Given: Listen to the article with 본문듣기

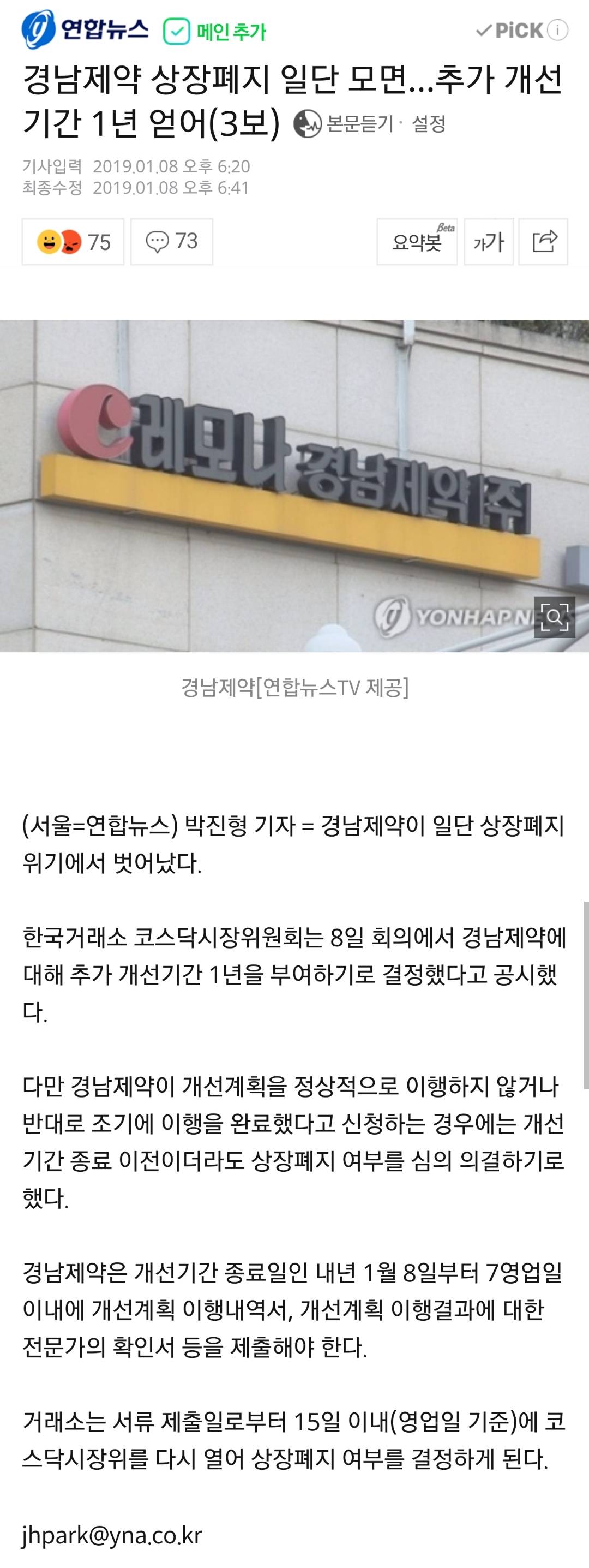Looking at the screenshot, I should 344,124.
